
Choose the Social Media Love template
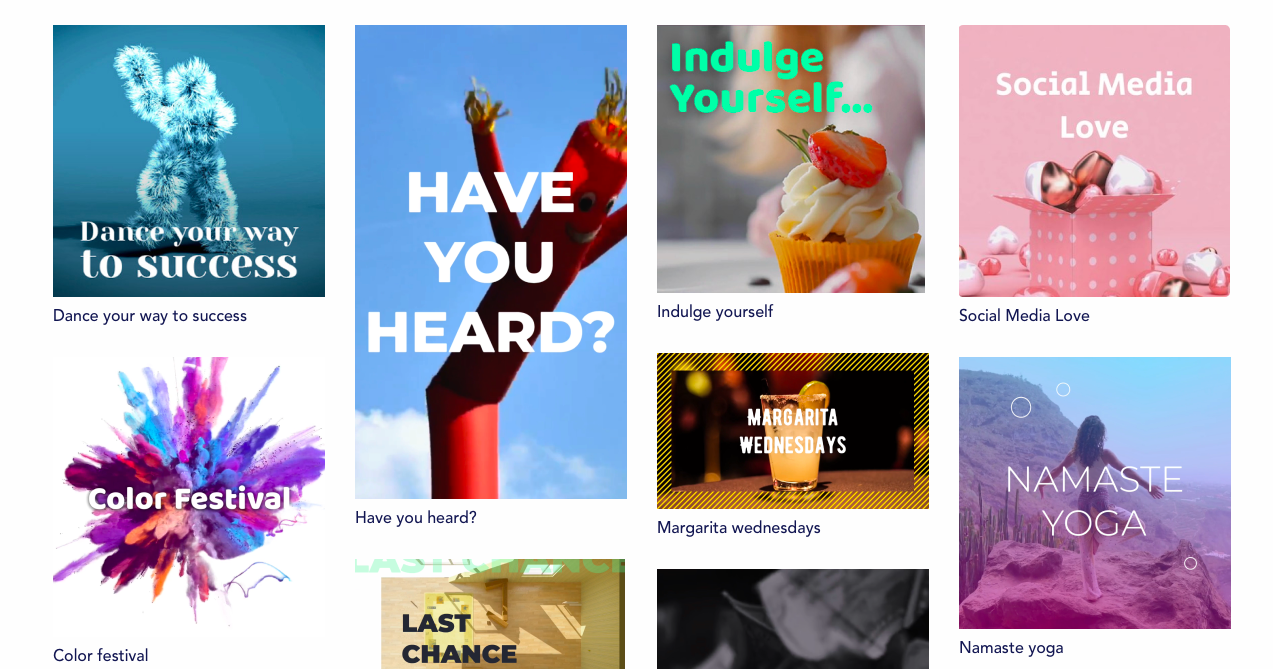1094,161
